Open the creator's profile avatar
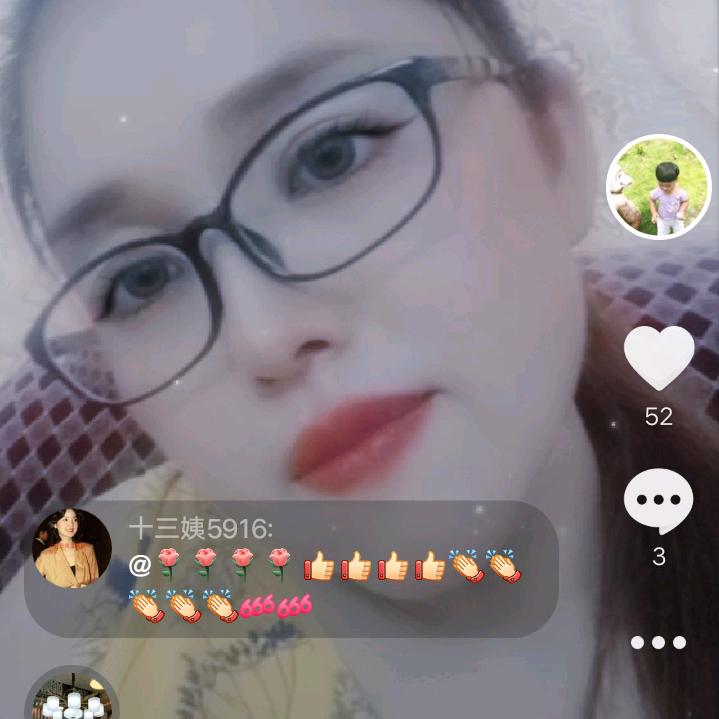This screenshot has width=719, height=719. tap(658, 187)
